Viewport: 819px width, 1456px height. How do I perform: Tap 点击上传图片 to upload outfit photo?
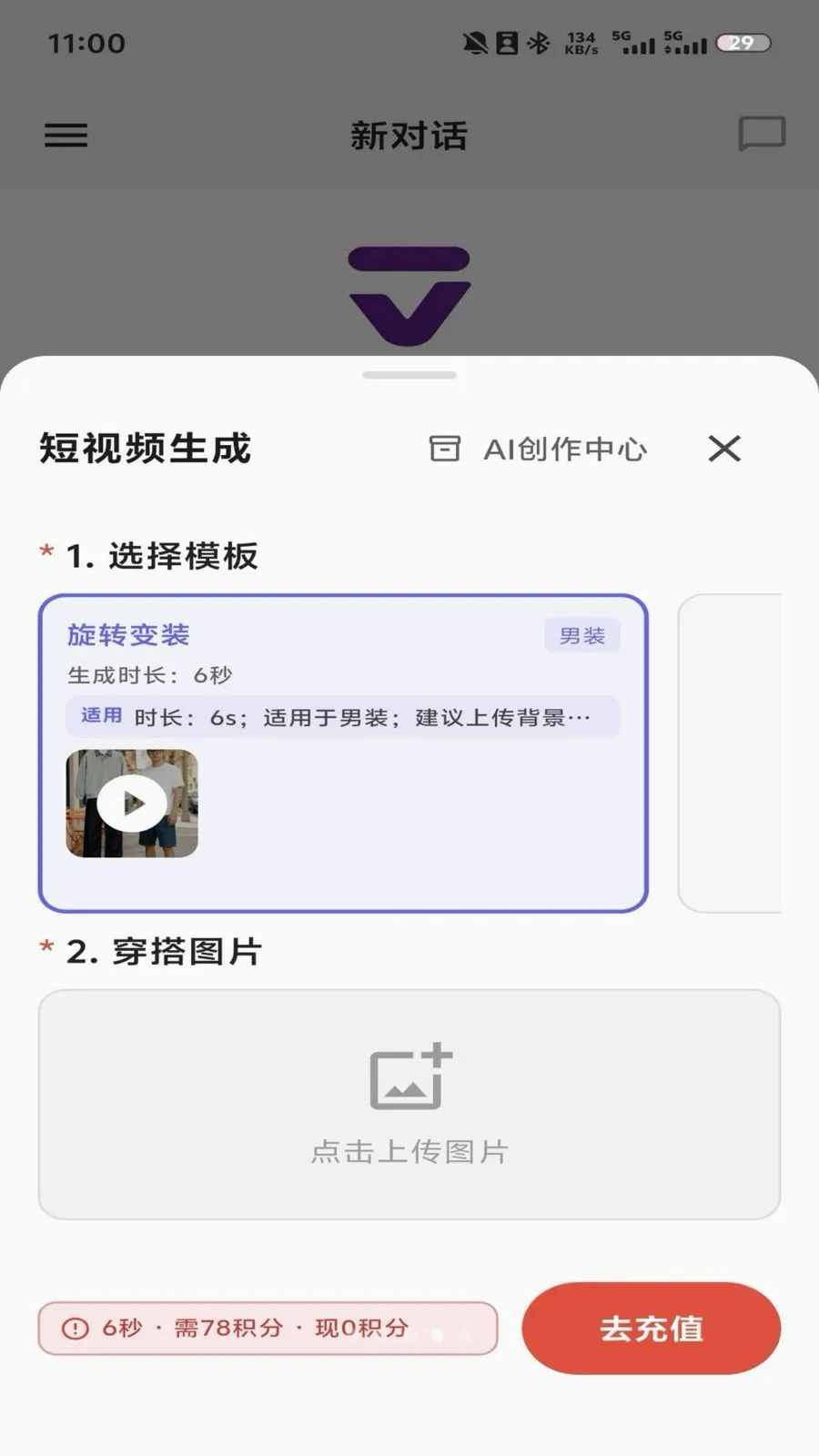409,1105
